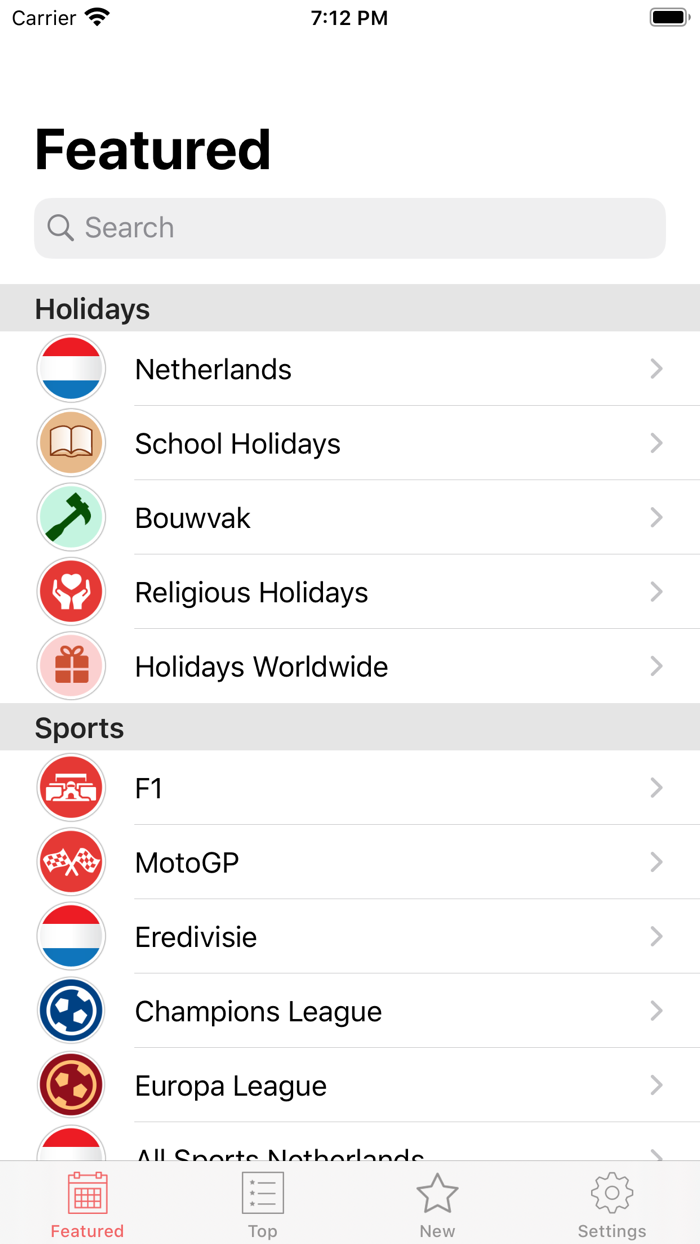Open the Netherlands holidays calendar
Viewport: 700px width, 1244px height.
pyautogui.click(x=350, y=369)
